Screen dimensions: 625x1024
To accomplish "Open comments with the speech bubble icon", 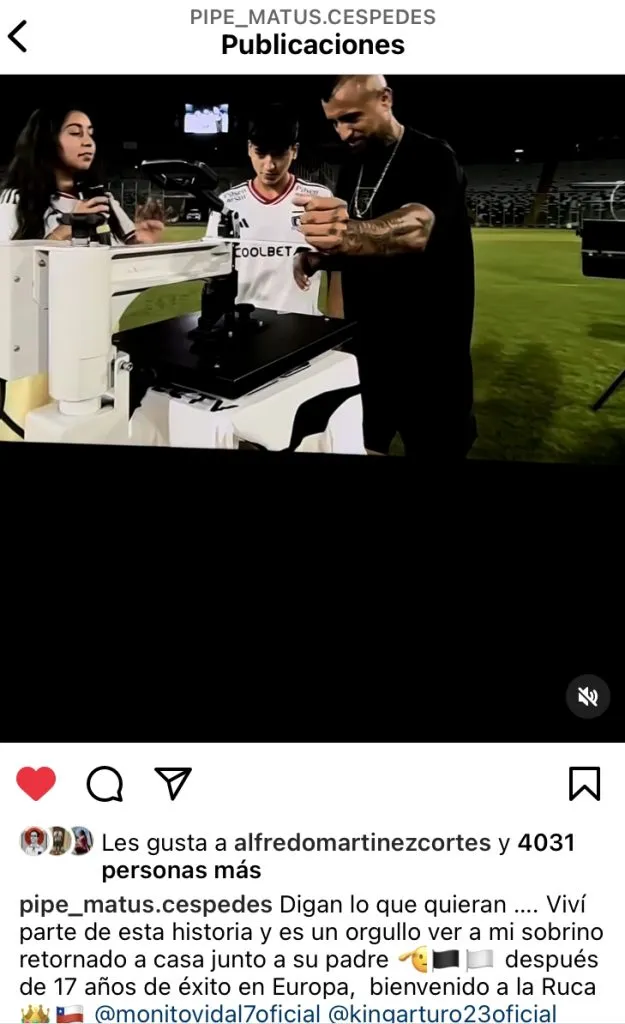I will (x=105, y=784).
